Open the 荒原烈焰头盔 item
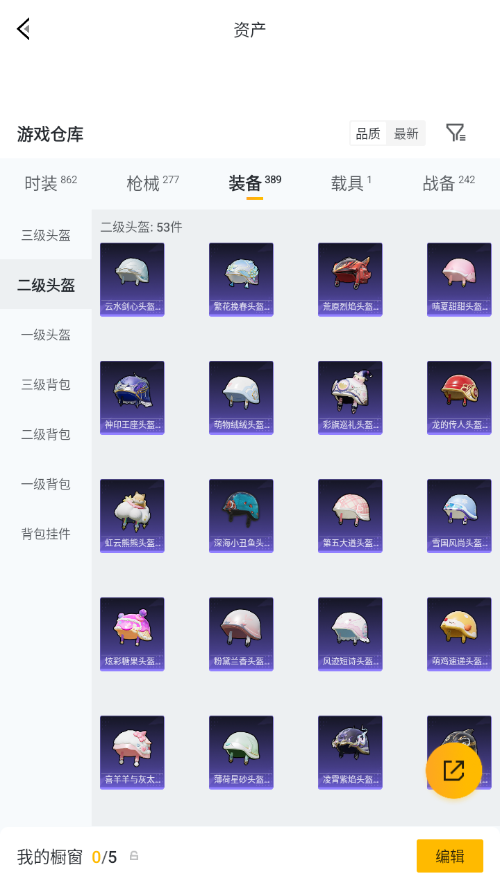Screen dimensions: 500x885 [350, 279]
